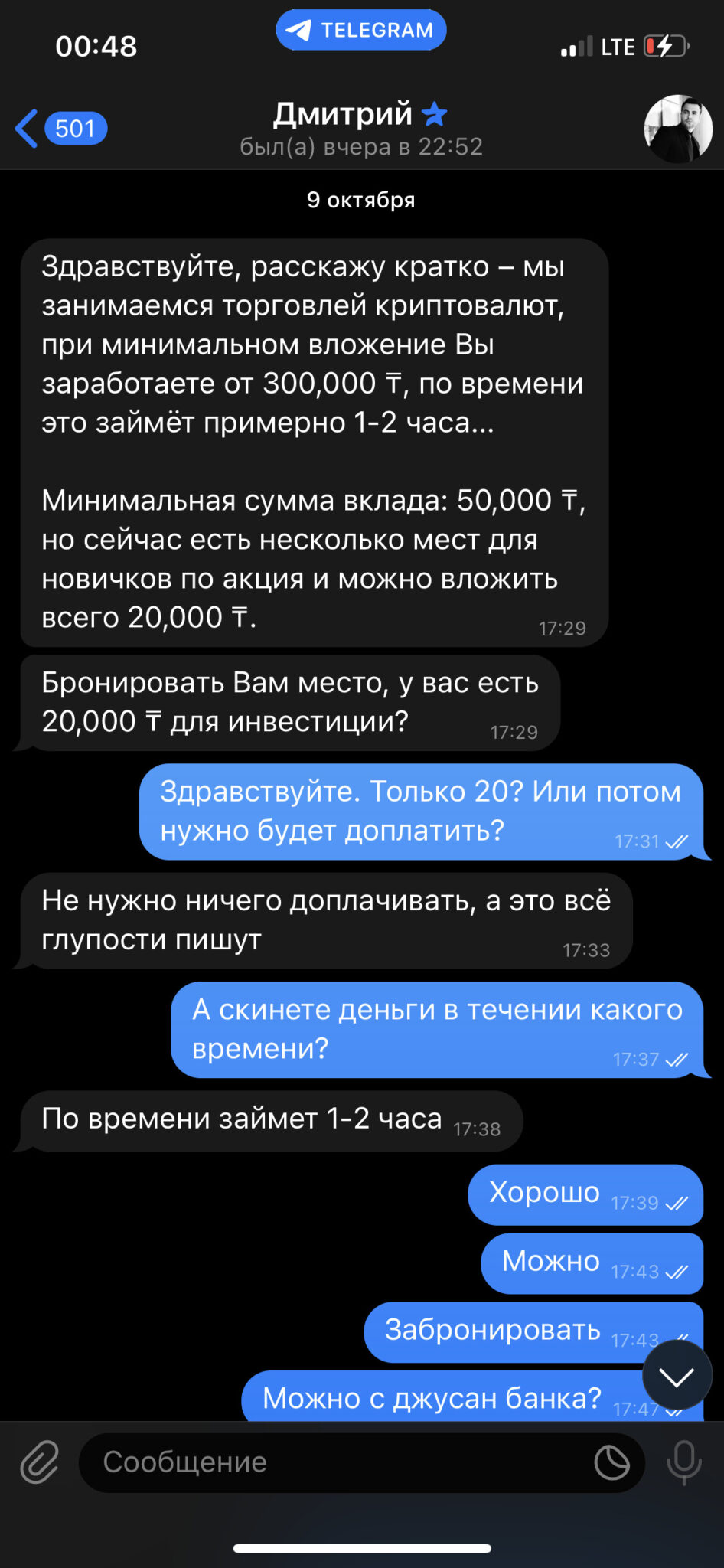Open Дмитрий's profile photo

tap(678, 129)
